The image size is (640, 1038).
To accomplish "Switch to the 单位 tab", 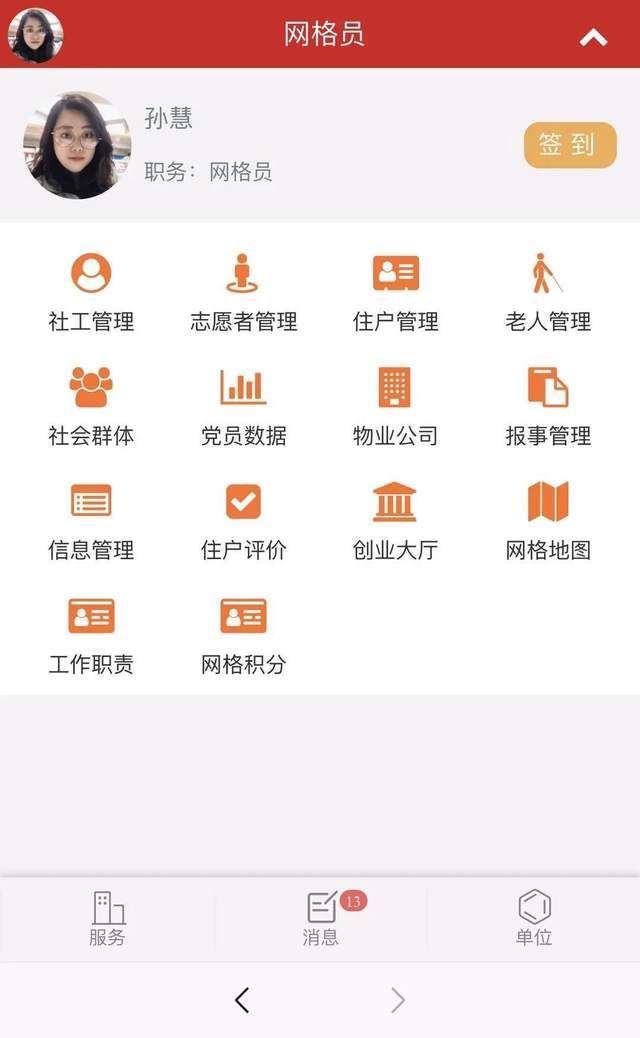I will 534,918.
